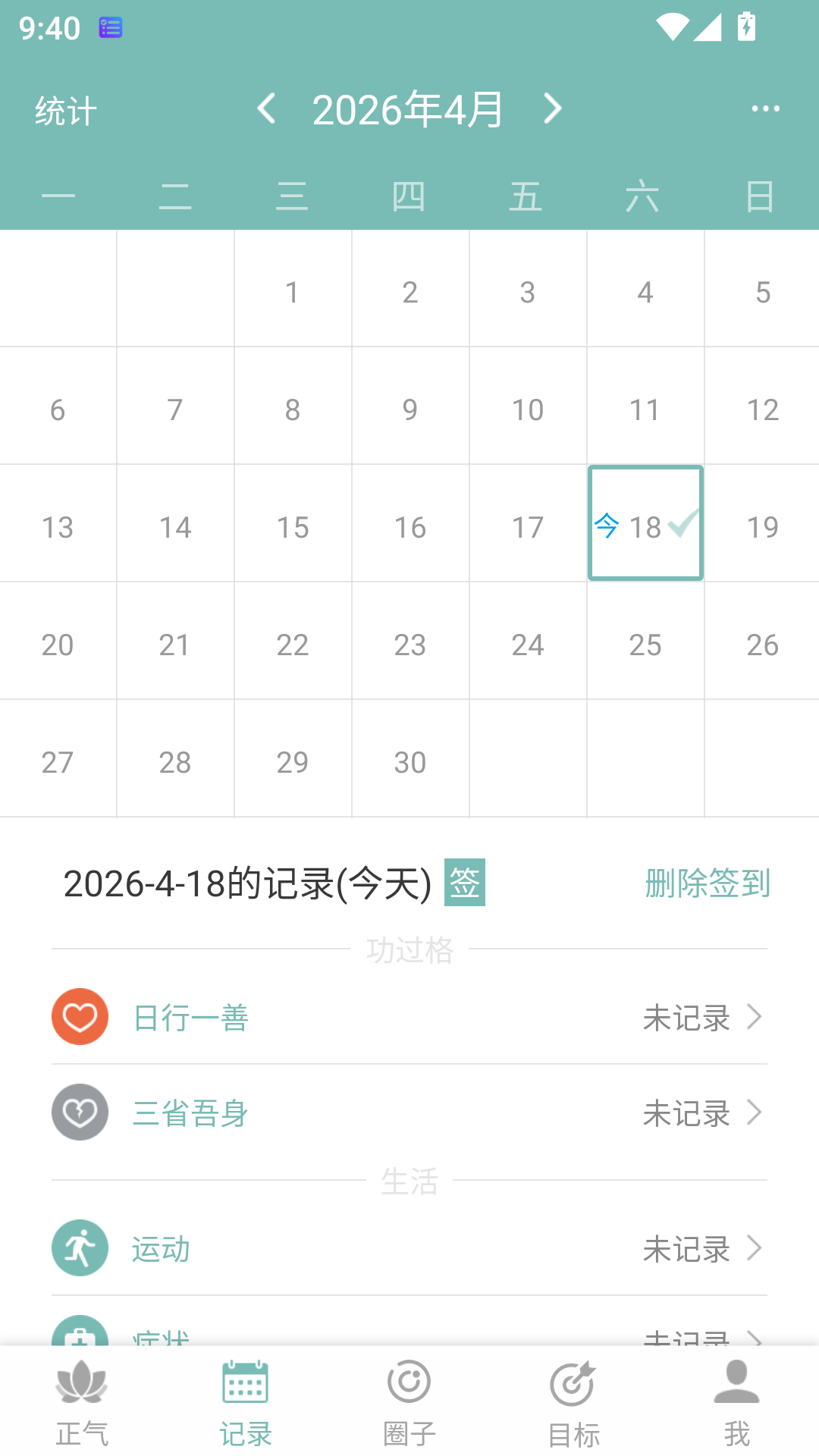Open the 日行一善 record row

pos(409,1017)
